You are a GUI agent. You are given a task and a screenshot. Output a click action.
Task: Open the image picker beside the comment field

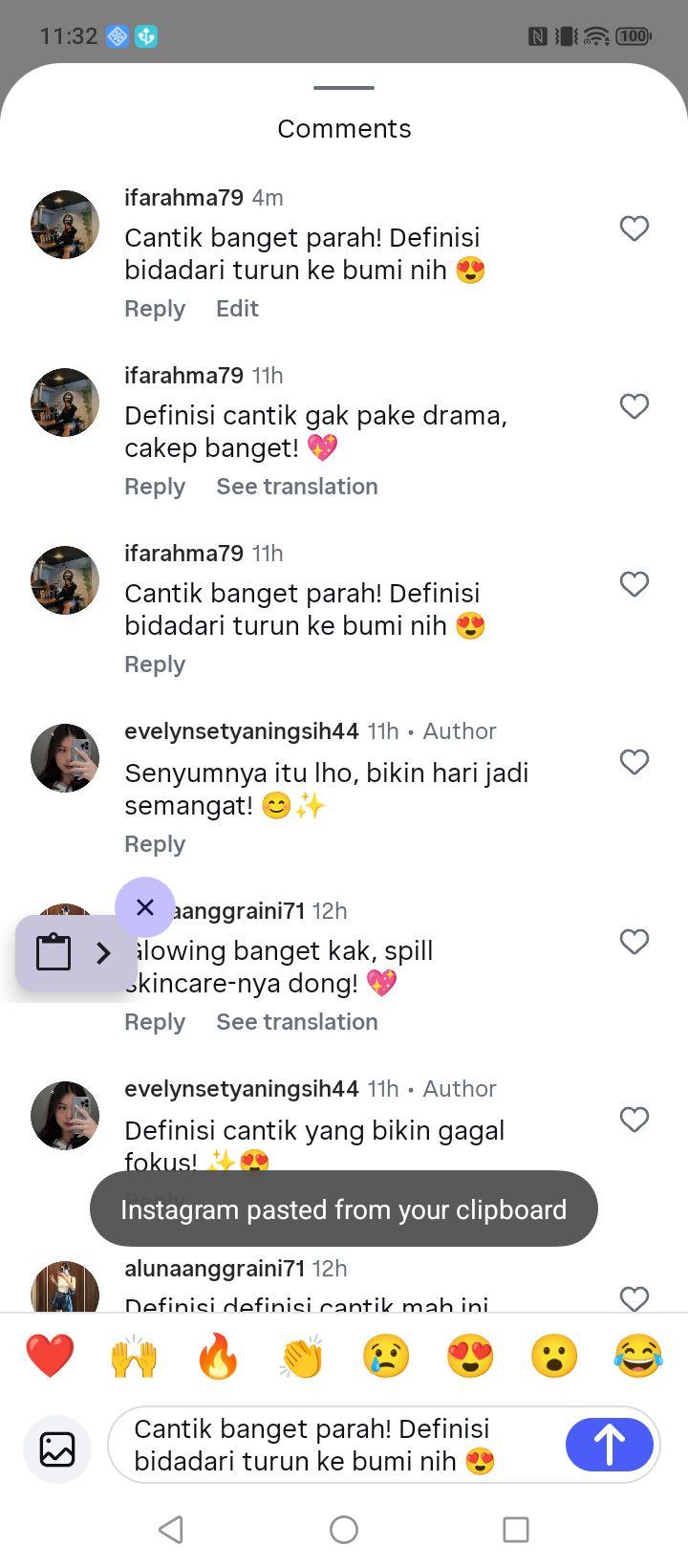(x=57, y=1449)
